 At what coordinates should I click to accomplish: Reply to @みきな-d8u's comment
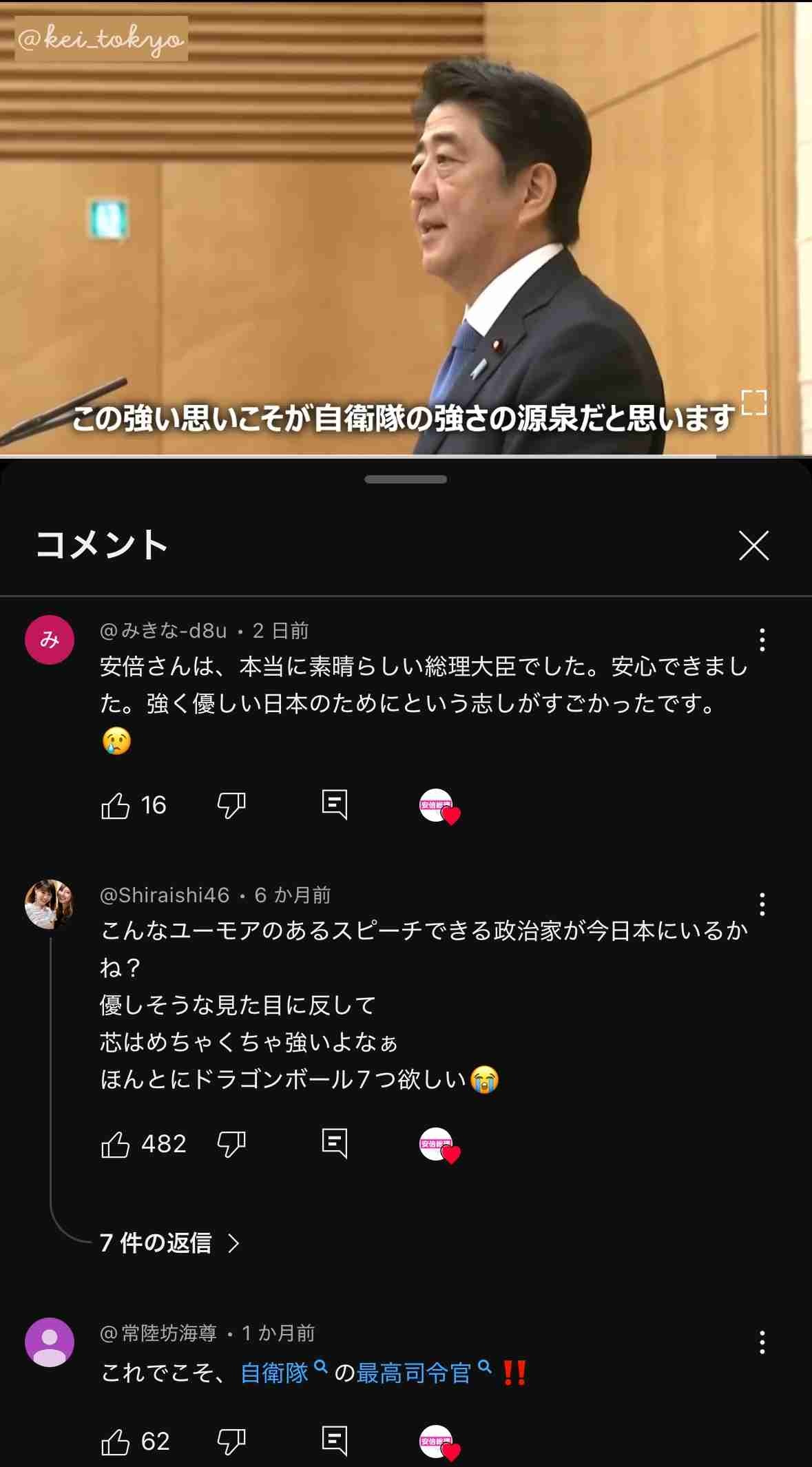click(x=335, y=804)
